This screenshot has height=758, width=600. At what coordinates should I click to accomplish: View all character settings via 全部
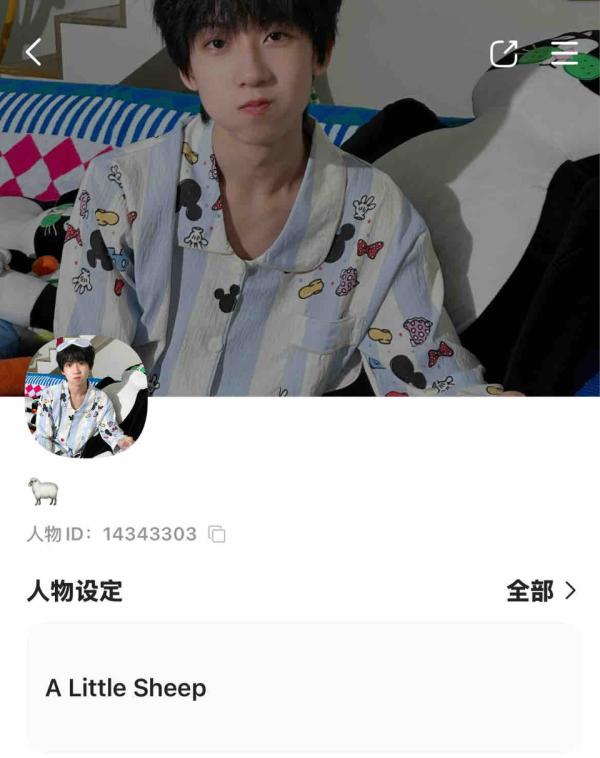[541, 591]
